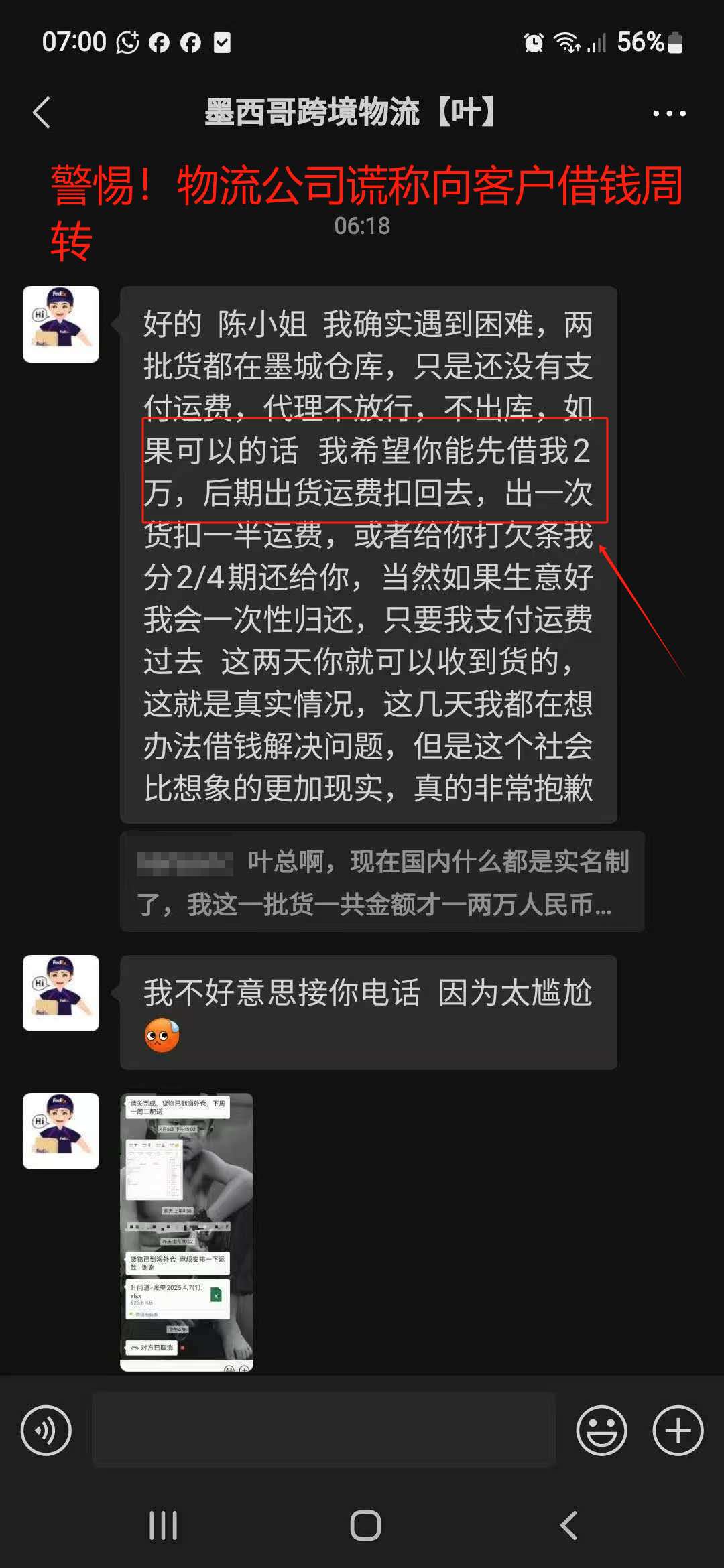Image resolution: width=724 pixels, height=1568 pixels.
Task: Go to the system home screen
Action: (x=365, y=1526)
